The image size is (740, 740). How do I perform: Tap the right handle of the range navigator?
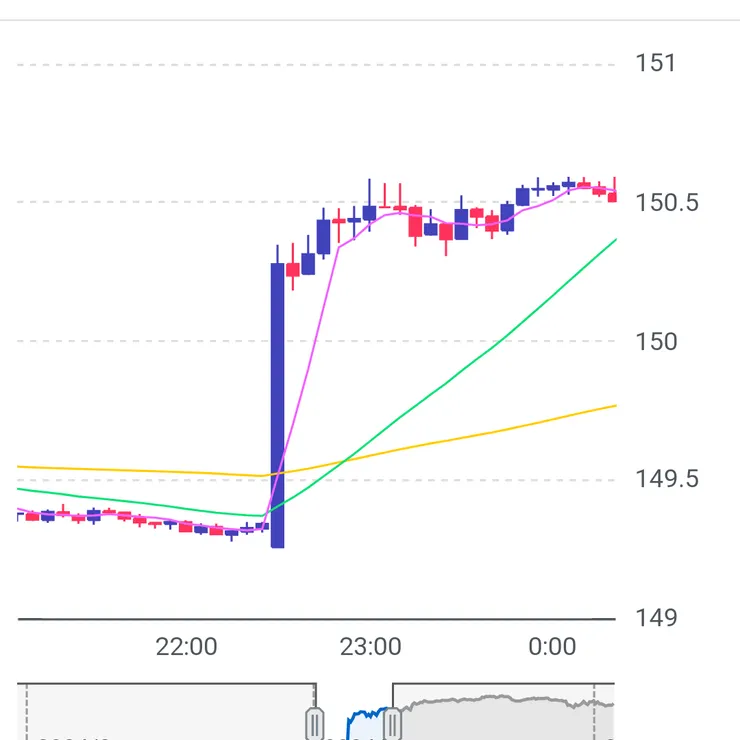coord(393,721)
